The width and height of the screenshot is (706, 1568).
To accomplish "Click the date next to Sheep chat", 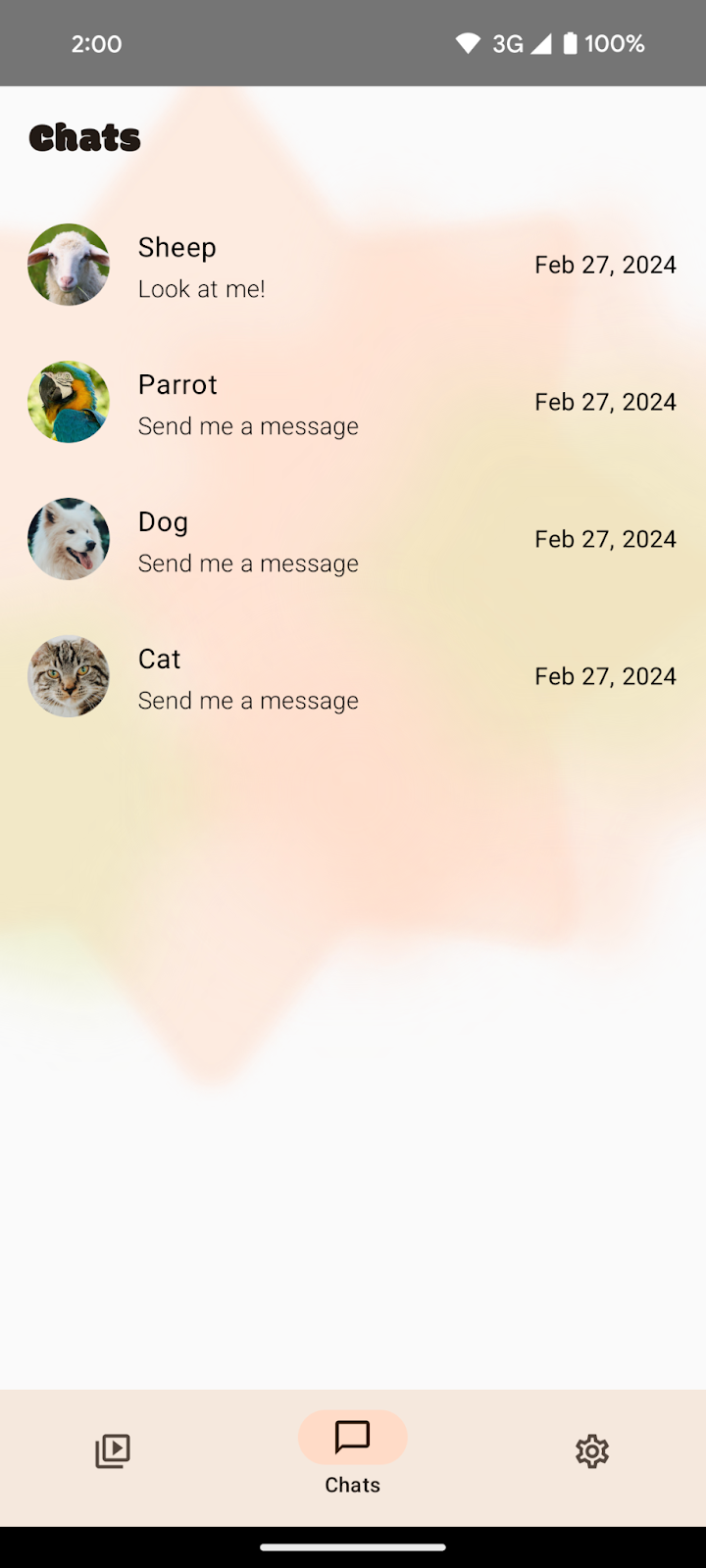I will point(605,265).
